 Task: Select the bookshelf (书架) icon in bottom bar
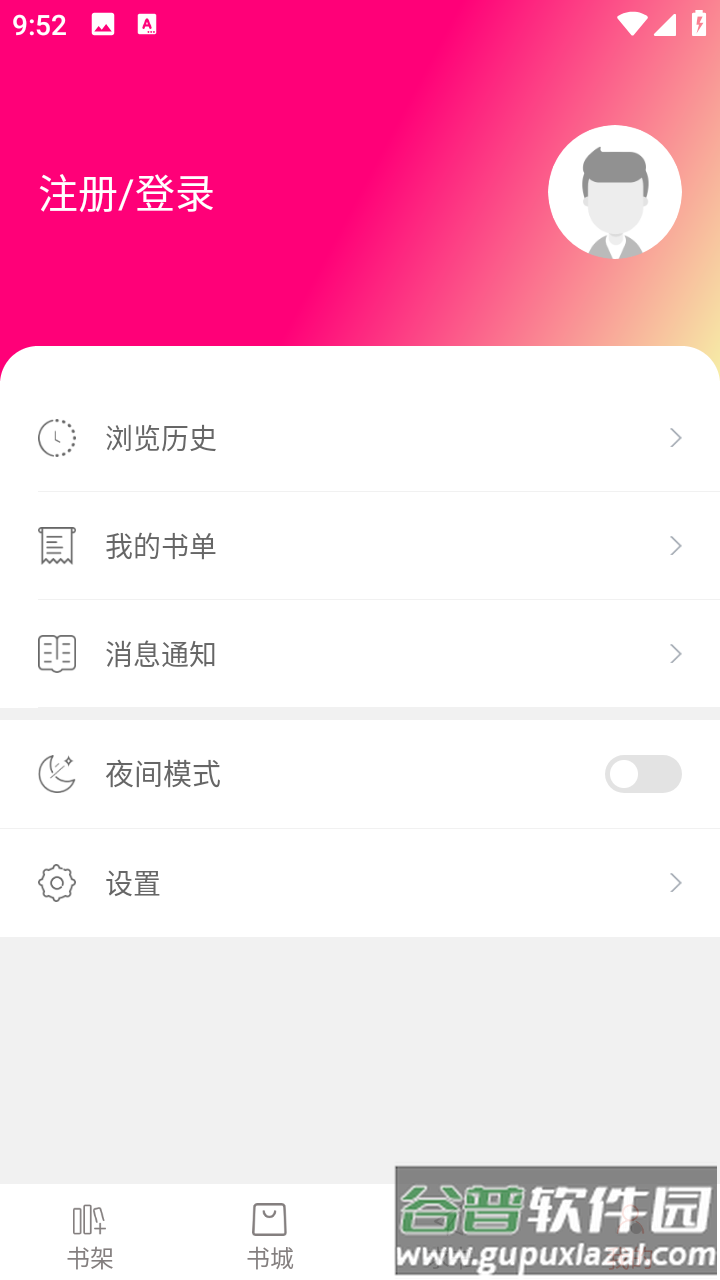click(89, 1220)
